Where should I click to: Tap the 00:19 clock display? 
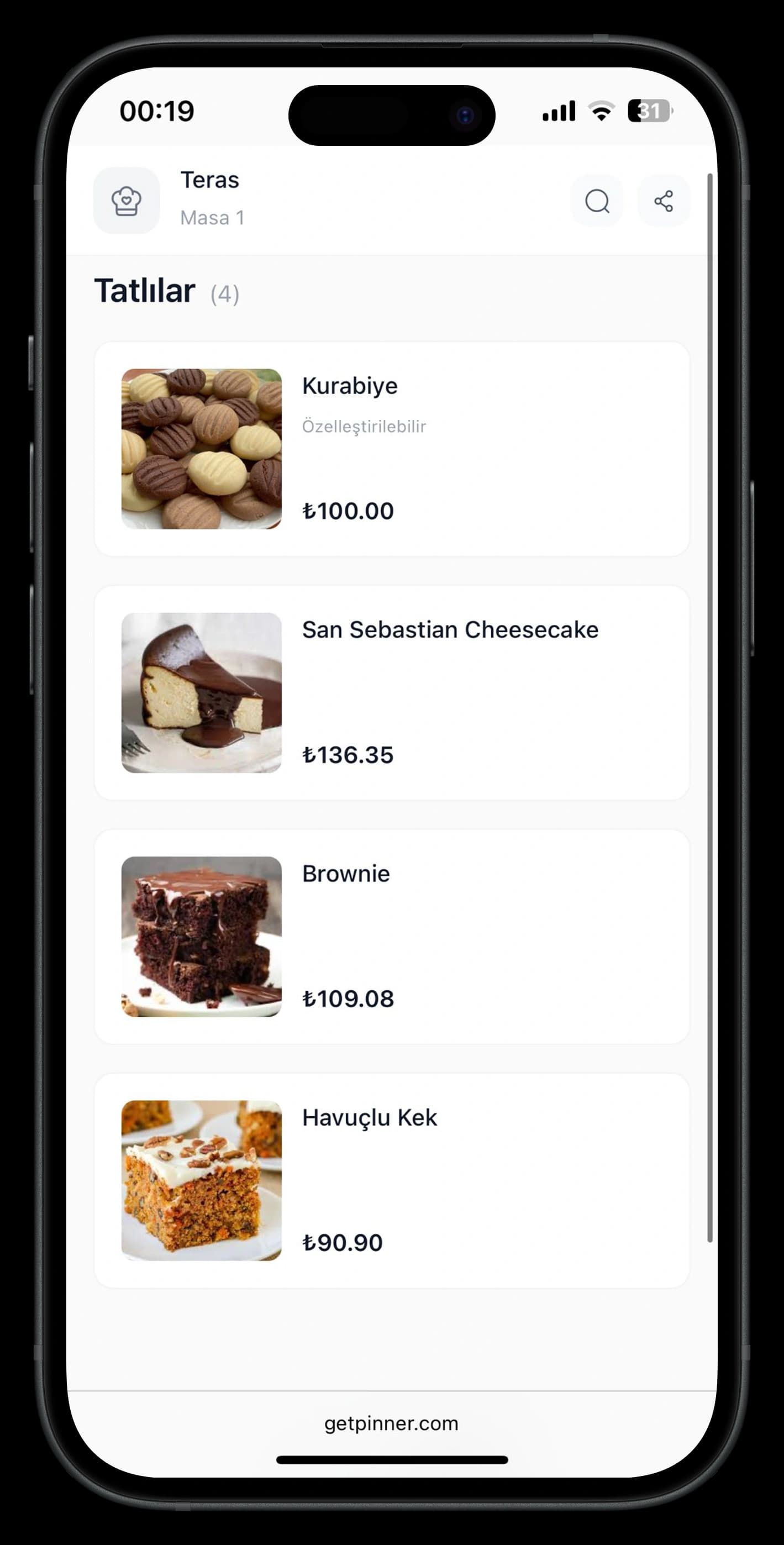156,111
